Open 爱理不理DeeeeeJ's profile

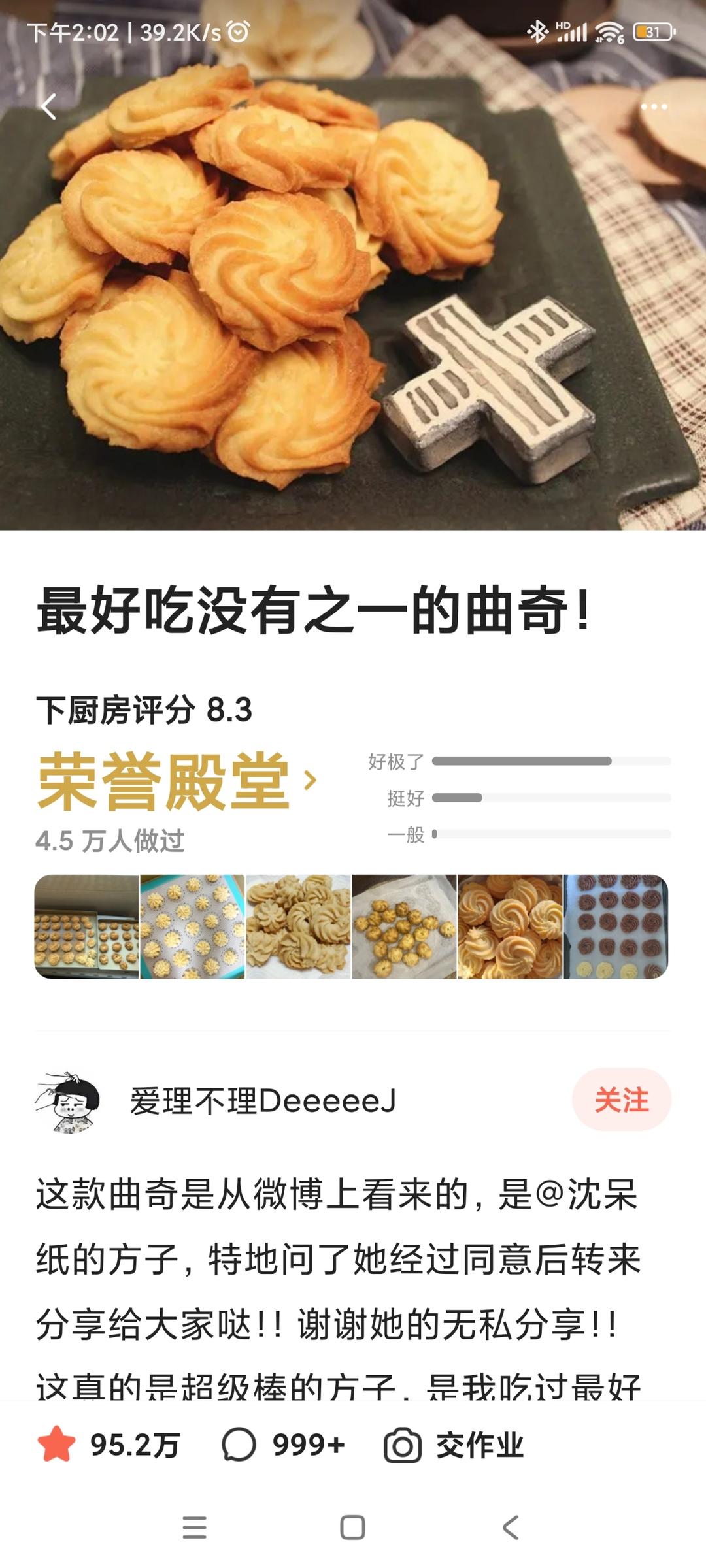(x=261, y=1101)
